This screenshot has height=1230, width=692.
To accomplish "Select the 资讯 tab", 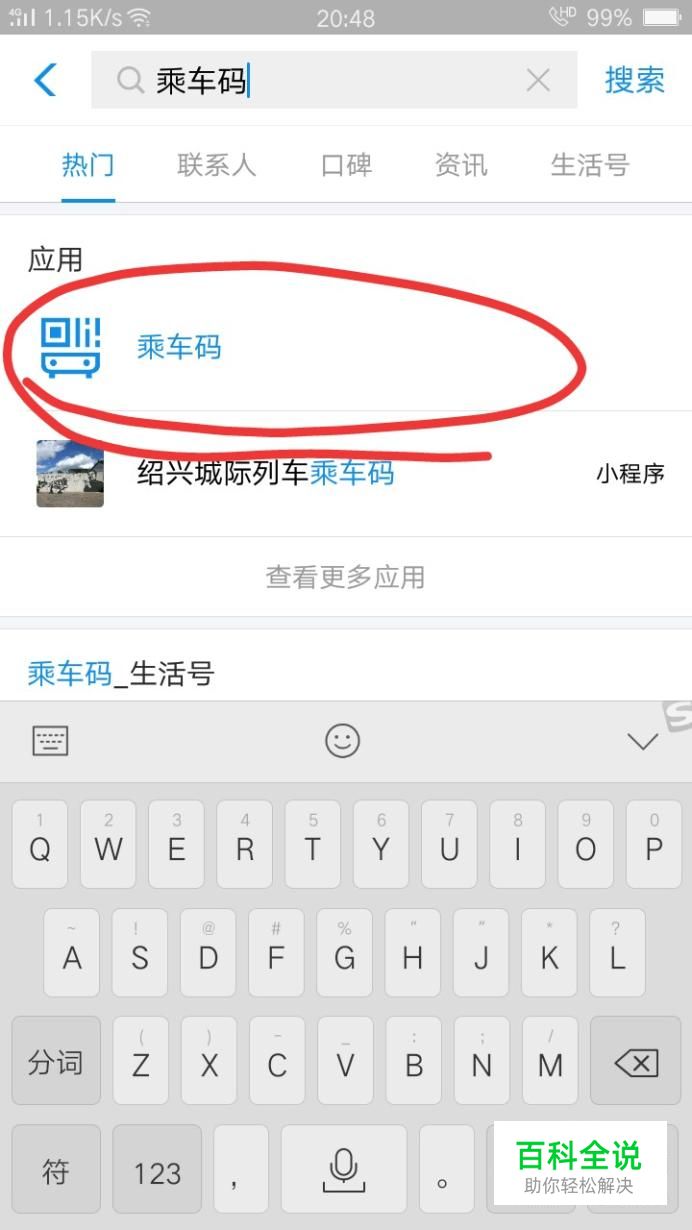I will coord(461,165).
